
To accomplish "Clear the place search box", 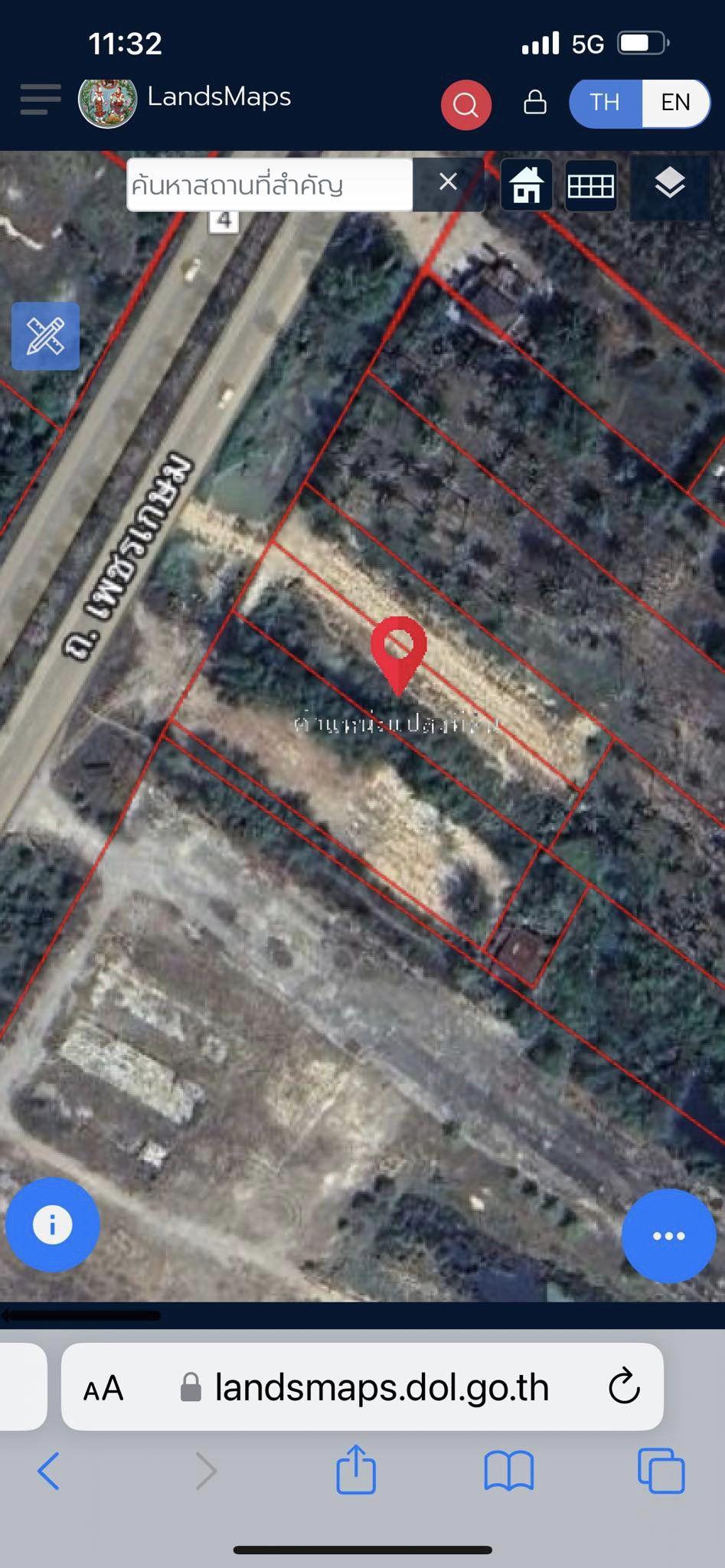I will (448, 182).
